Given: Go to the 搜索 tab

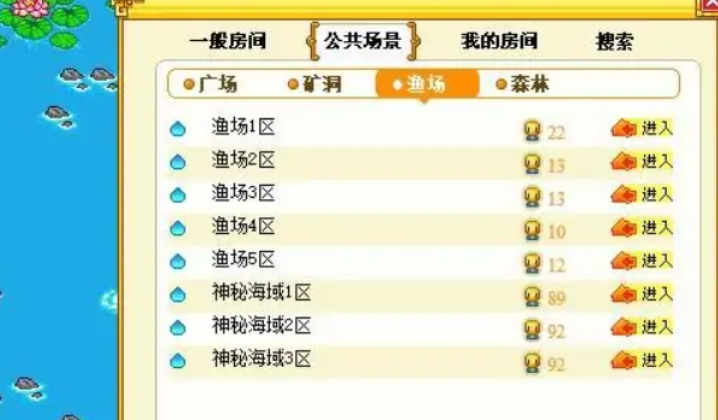Looking at the screenshot, I should [614, 42].
